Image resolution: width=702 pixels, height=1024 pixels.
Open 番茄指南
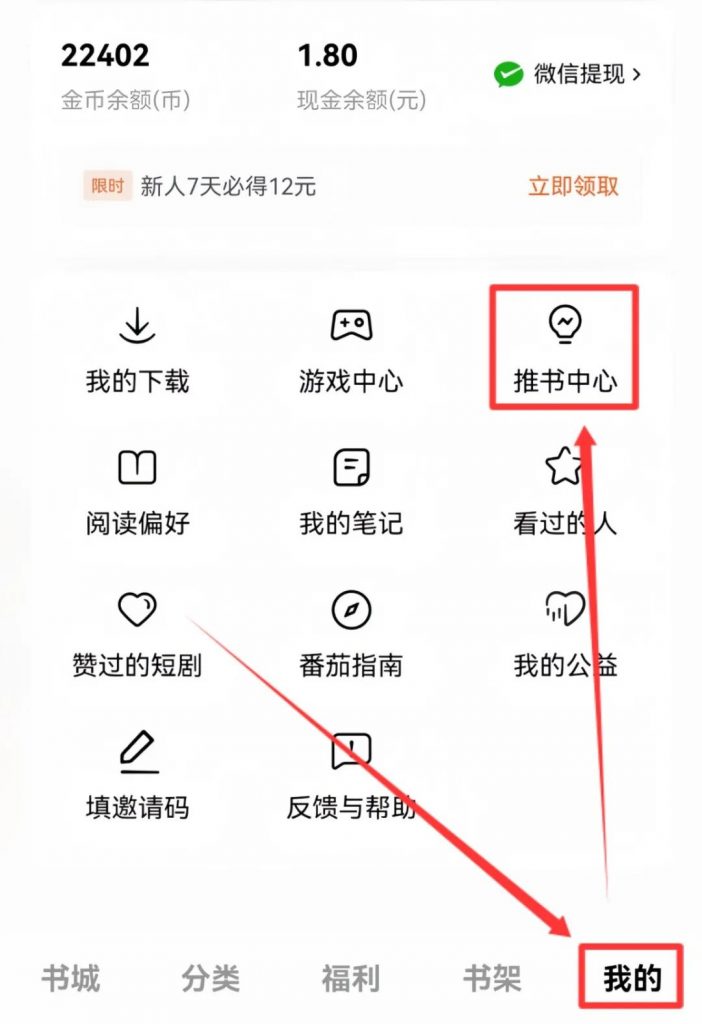pos(351,636)
